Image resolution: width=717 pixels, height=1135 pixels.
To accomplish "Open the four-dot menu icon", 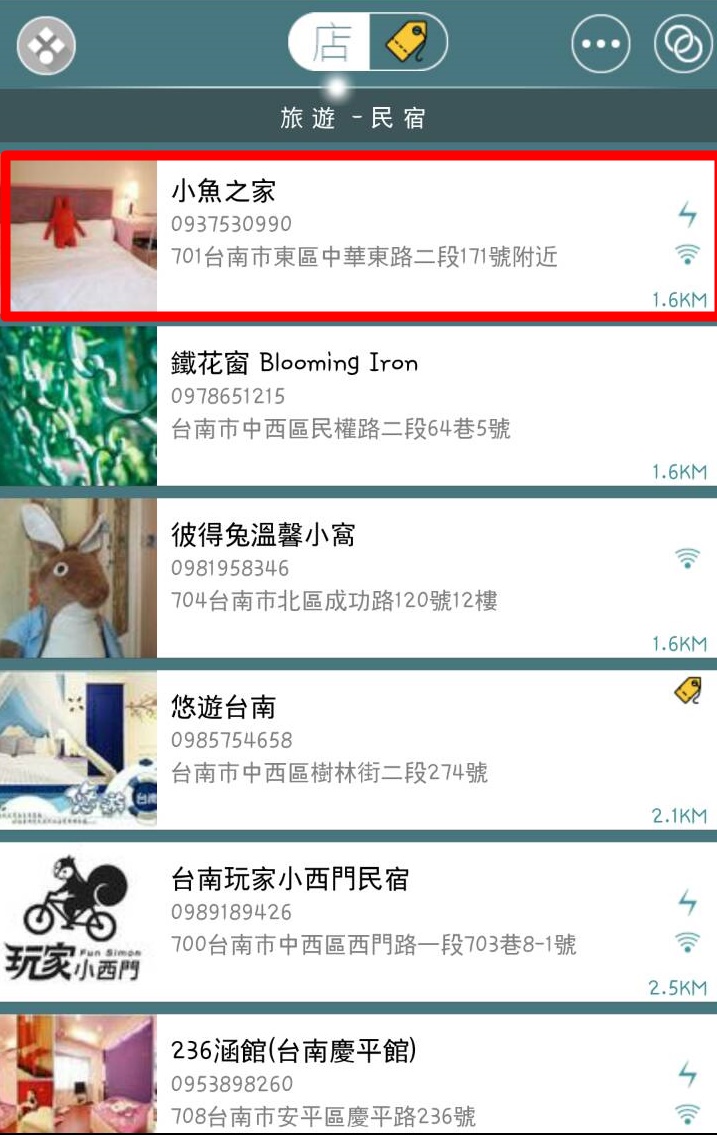I will [46, 45].
